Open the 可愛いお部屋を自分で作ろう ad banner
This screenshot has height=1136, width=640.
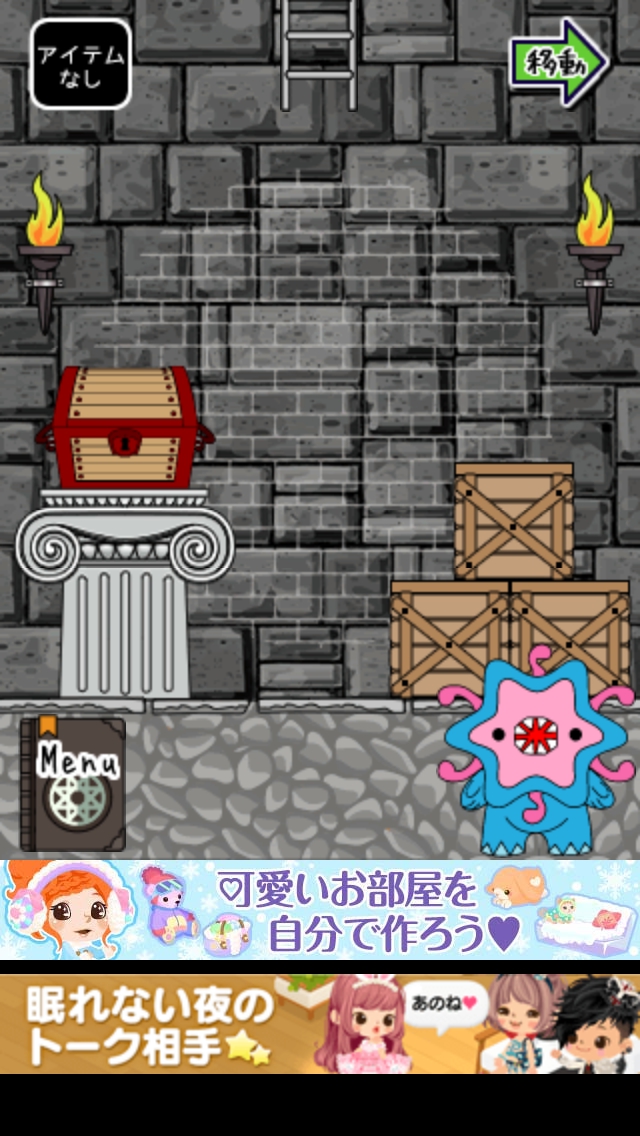pyautogui.click(x=320, y=909)
